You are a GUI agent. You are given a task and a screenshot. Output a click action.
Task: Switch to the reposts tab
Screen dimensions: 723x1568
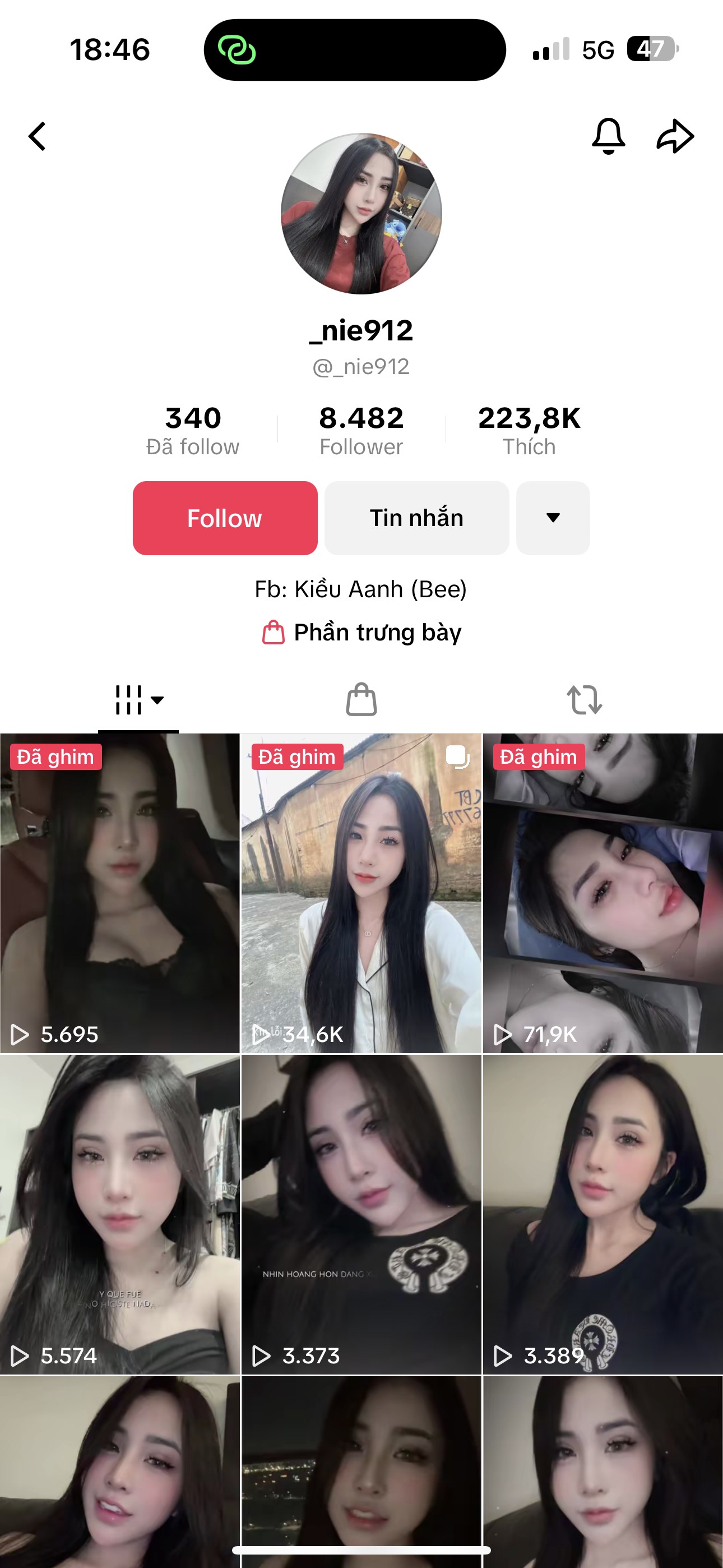584,700
